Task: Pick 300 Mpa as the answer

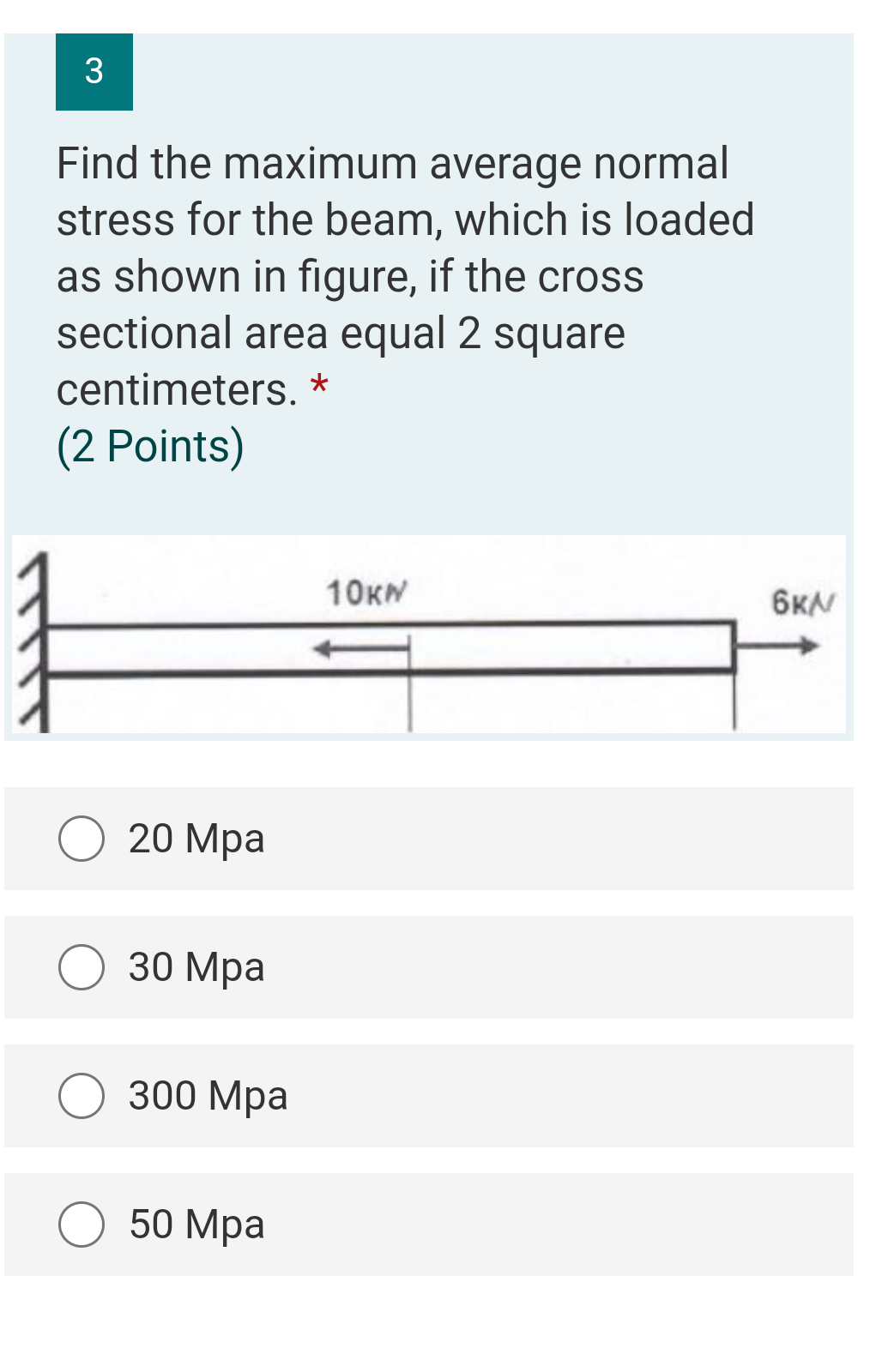Action: coord(82,1096)
